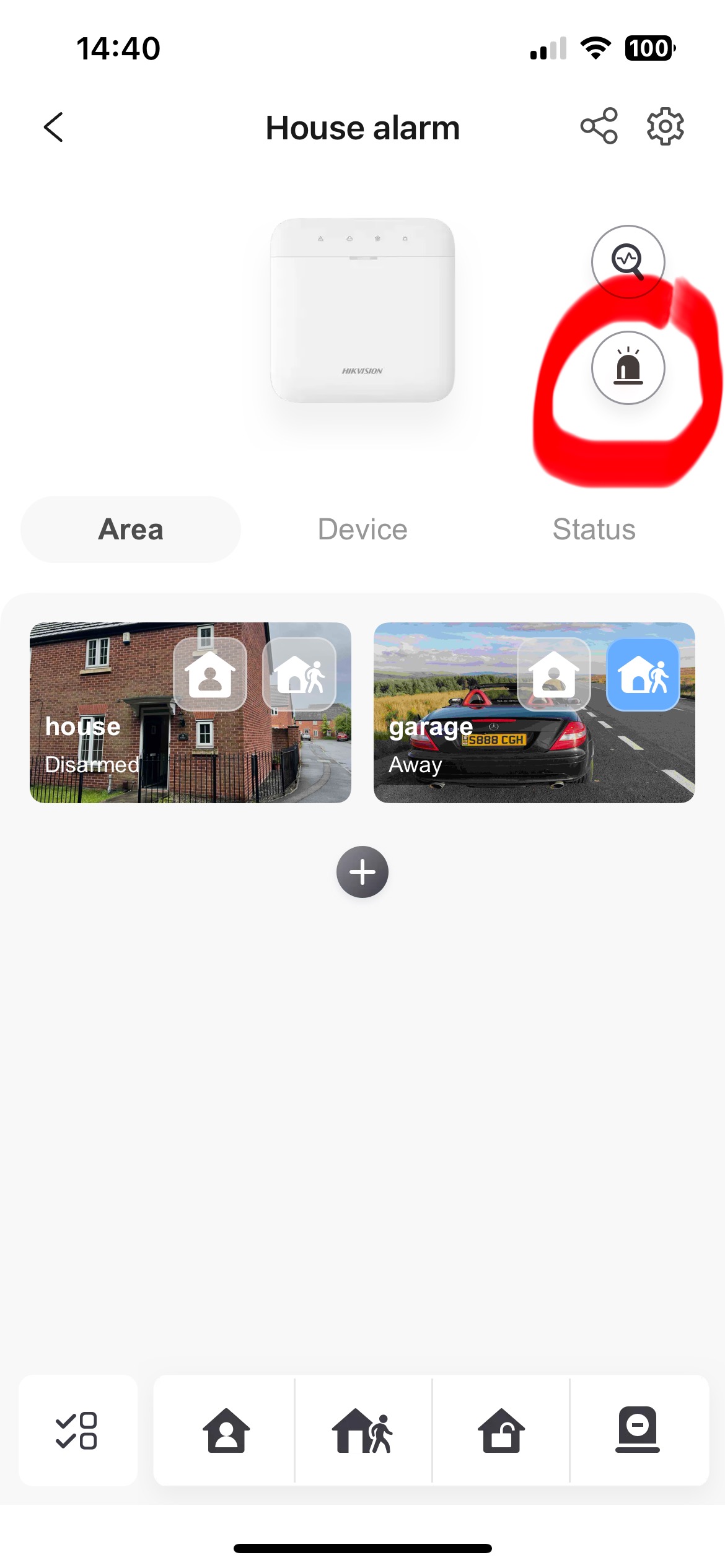Set garage area to stay arm
Screen dimensions: 725x1568
point(554,674)
